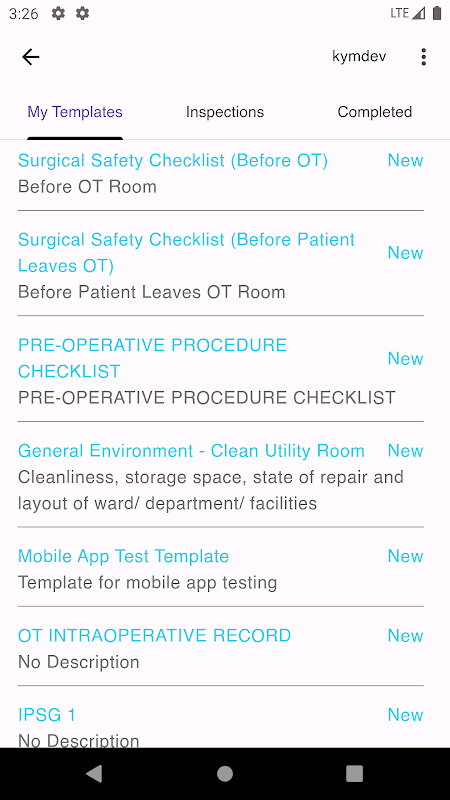Switch to the Completed tab
Viewport: 450px width, 800px height.
click(x=374, y=112)
